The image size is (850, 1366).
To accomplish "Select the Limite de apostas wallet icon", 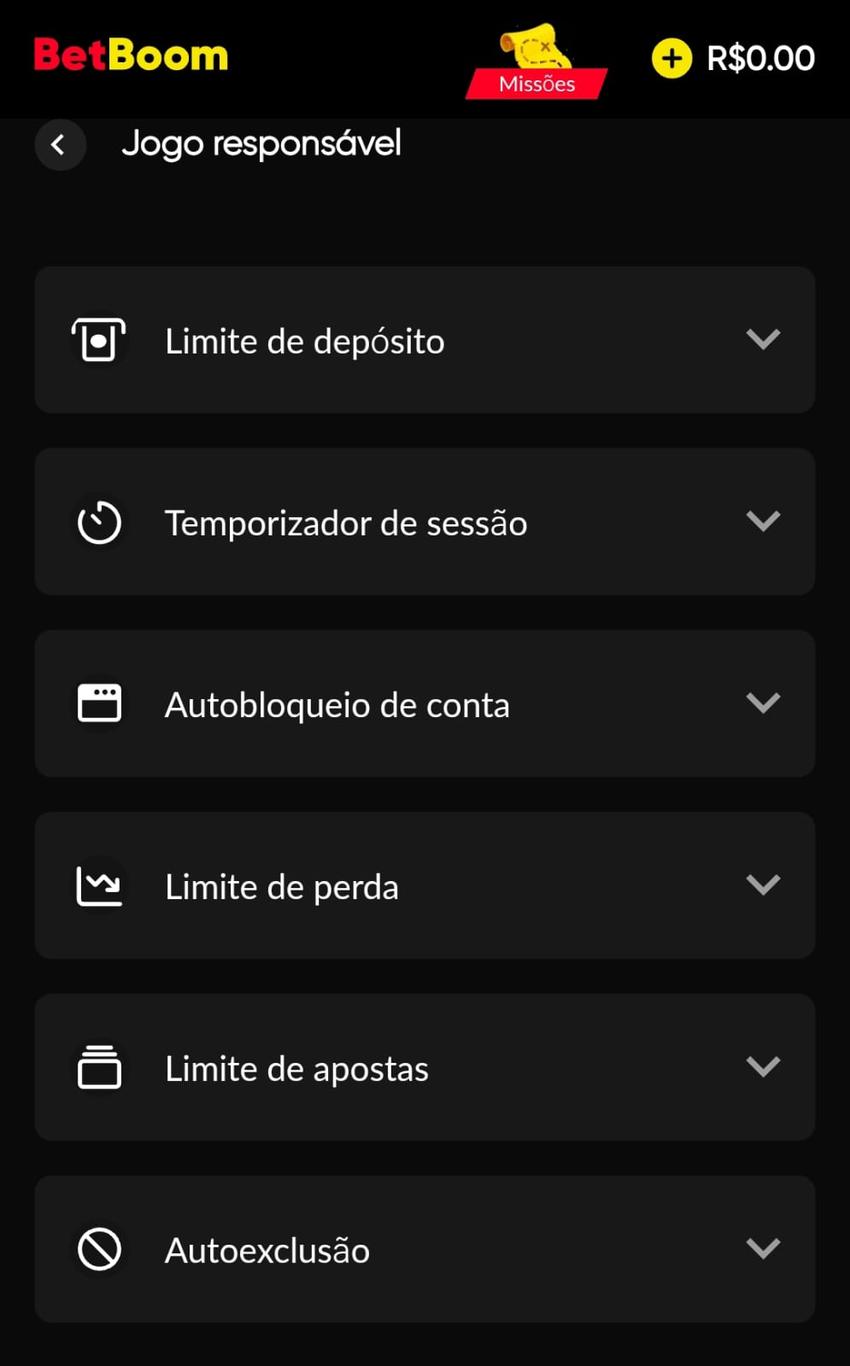I will pyautogui.click(x=98, y=1067).
